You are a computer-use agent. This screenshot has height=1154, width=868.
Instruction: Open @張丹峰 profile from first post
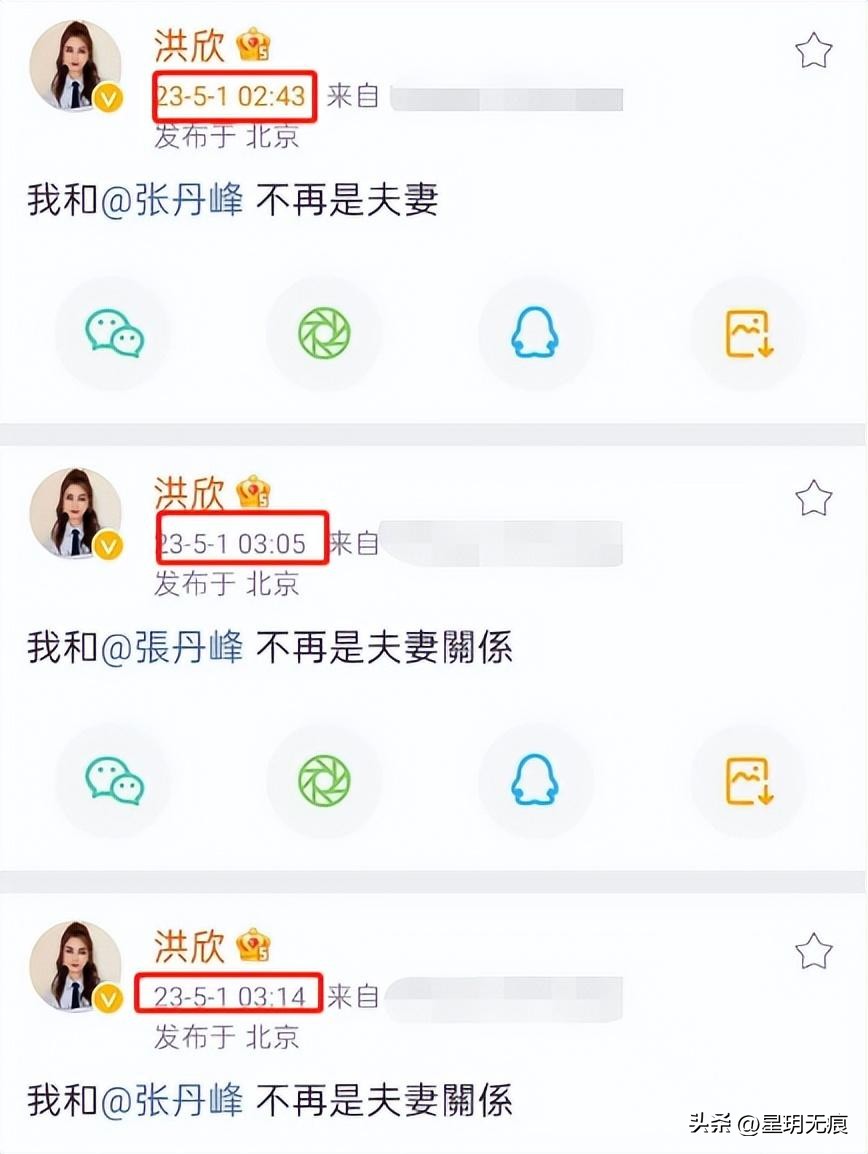tap(181, 198)
